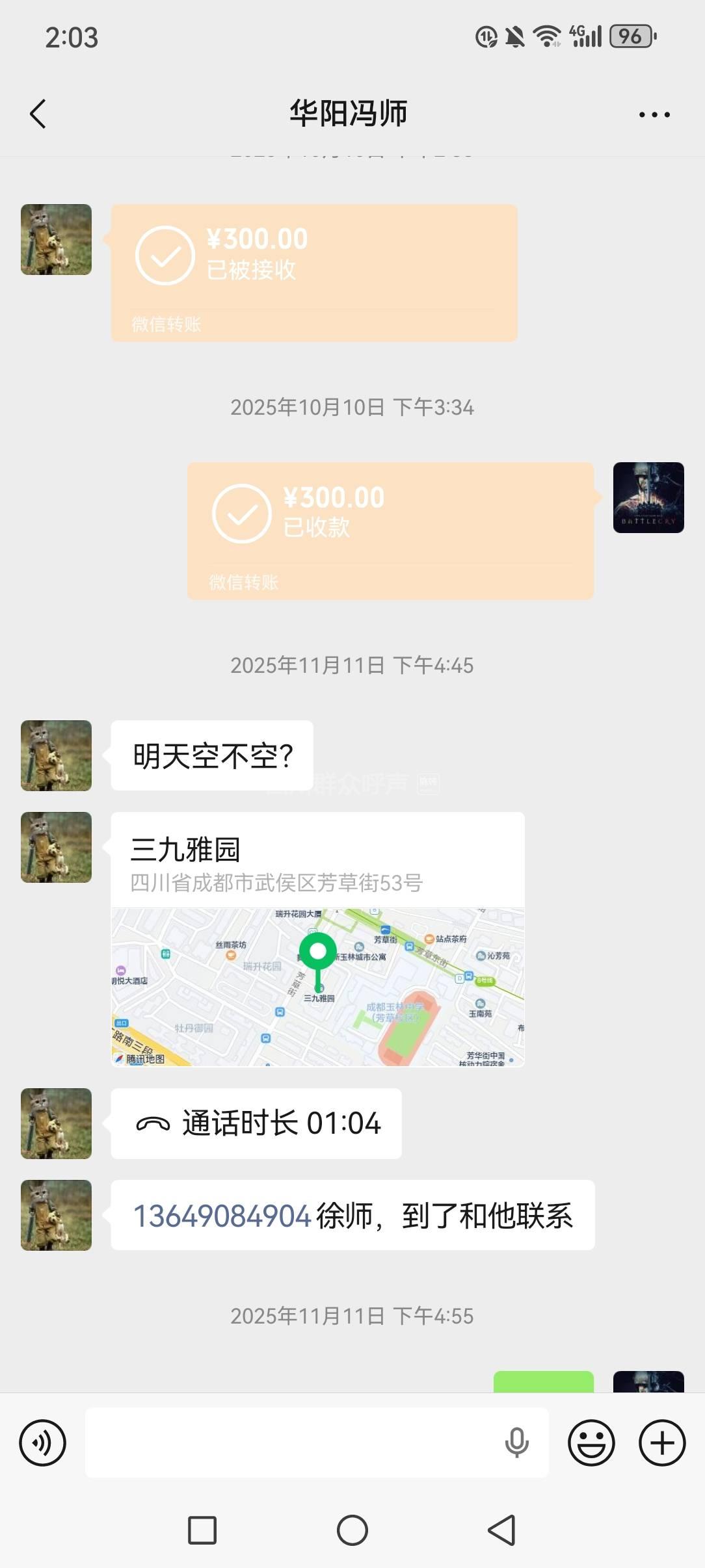This screenshot has width=705, height=1568.
Task: Open the chat options three-dot menu
Action: (x=654, y=114)
